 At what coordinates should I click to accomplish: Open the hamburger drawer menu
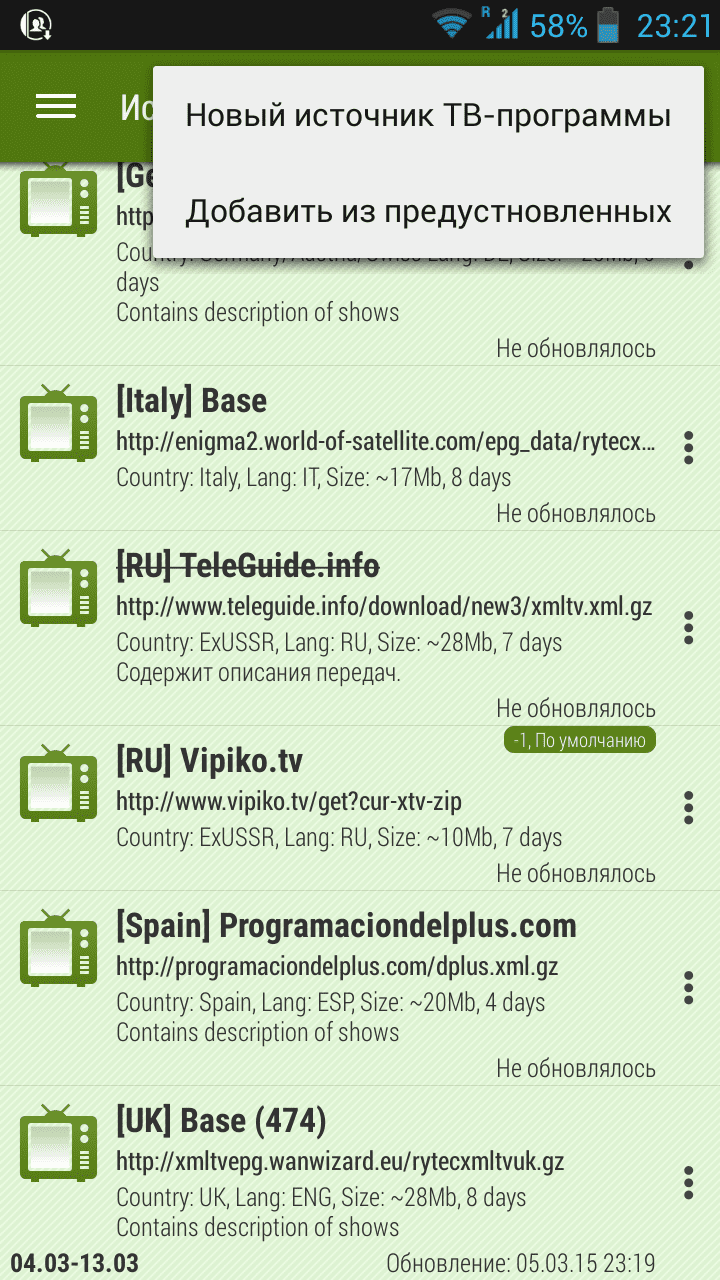[x=56, y=107]
